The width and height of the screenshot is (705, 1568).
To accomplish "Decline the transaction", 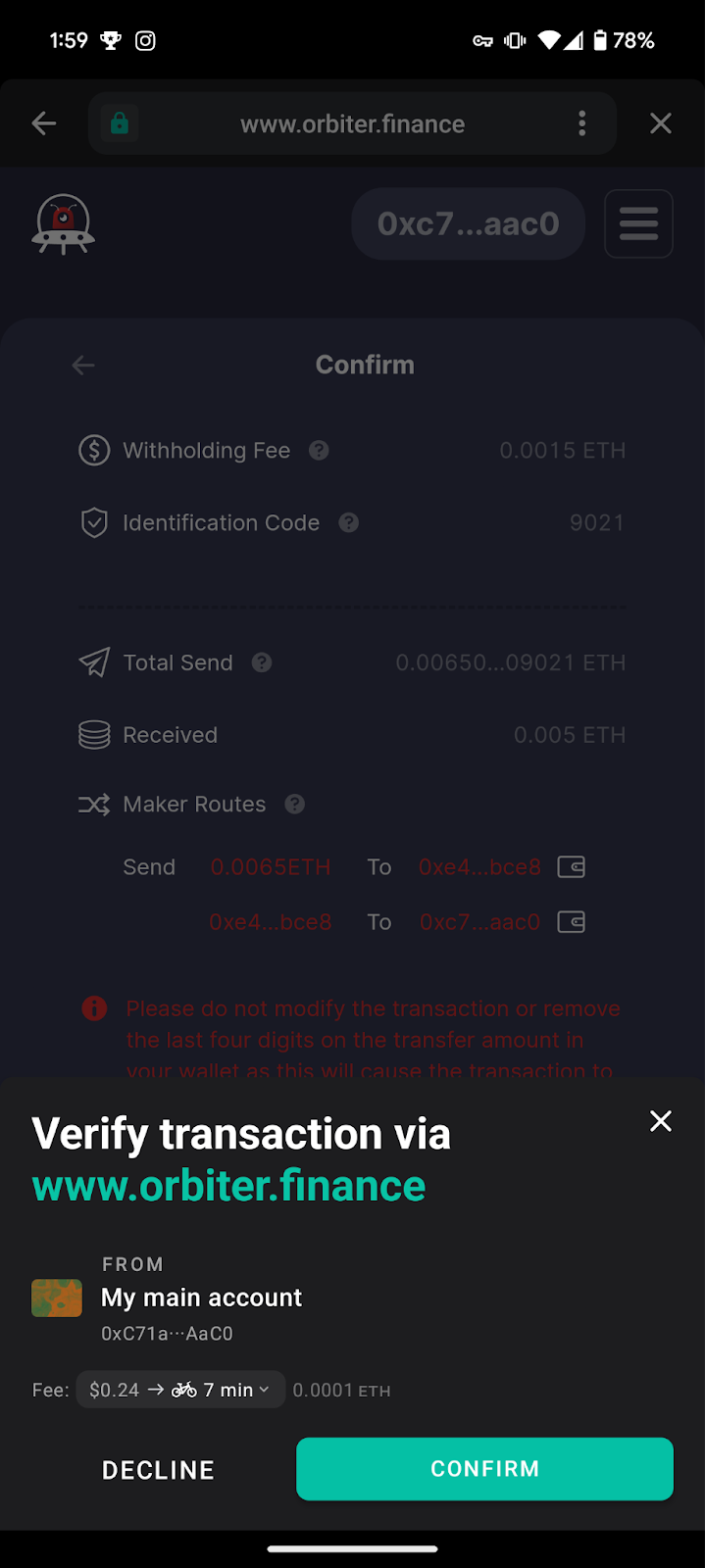I will point(158,1470).
